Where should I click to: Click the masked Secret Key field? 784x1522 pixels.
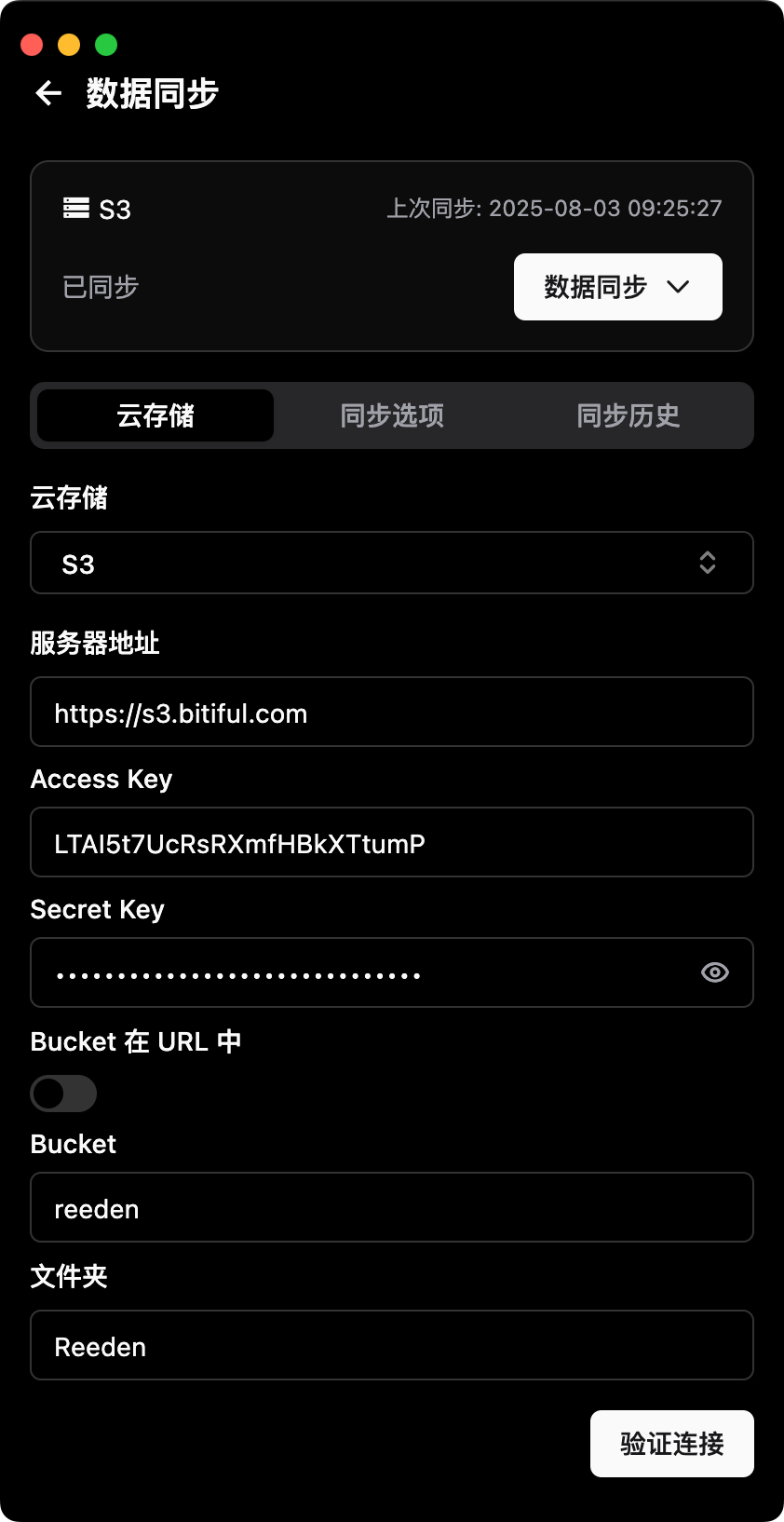372,972
